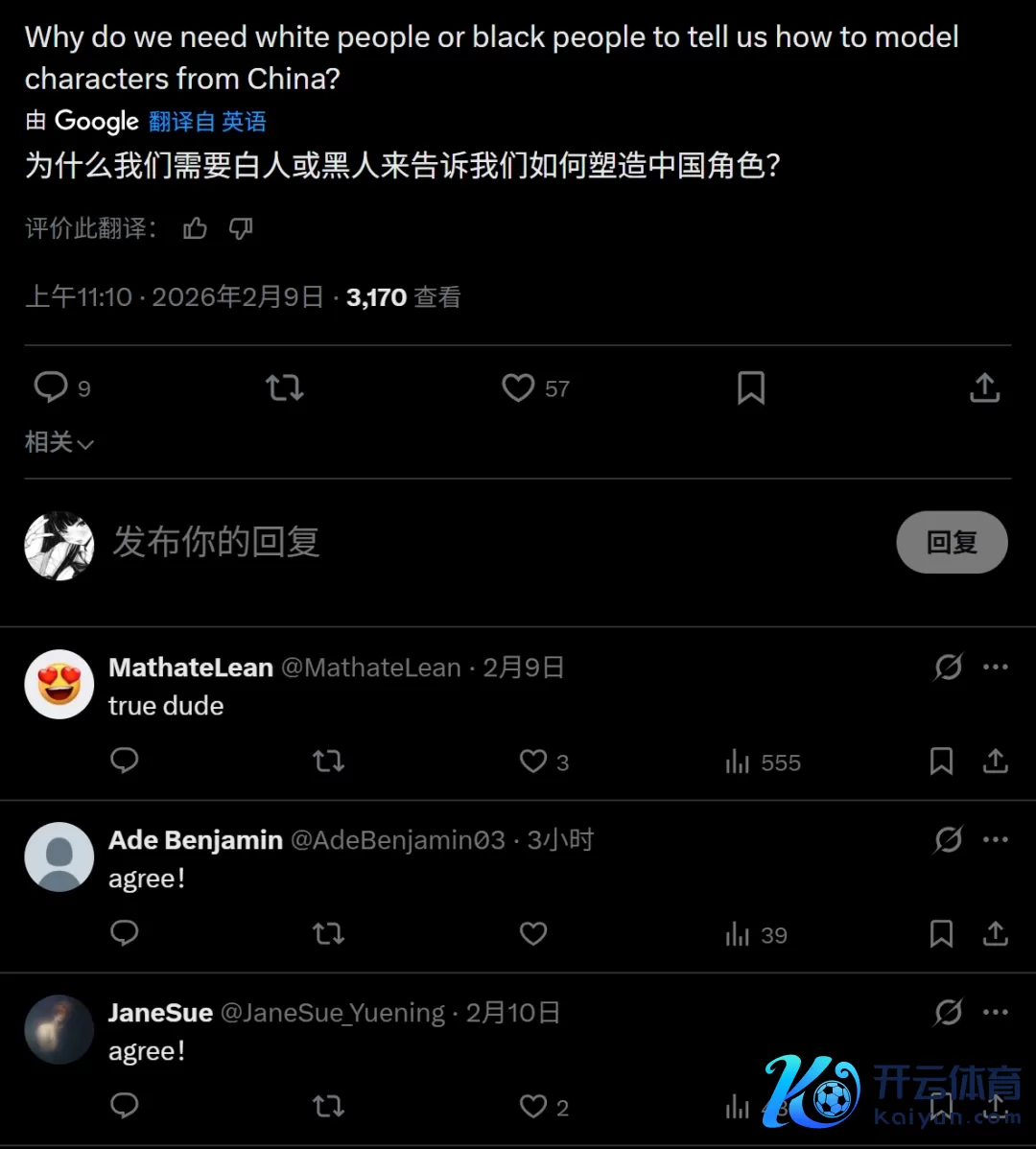Reply to Ade Benjamin's comment
Viewport: 1036px width, 1149px height.
coord(125,933)
